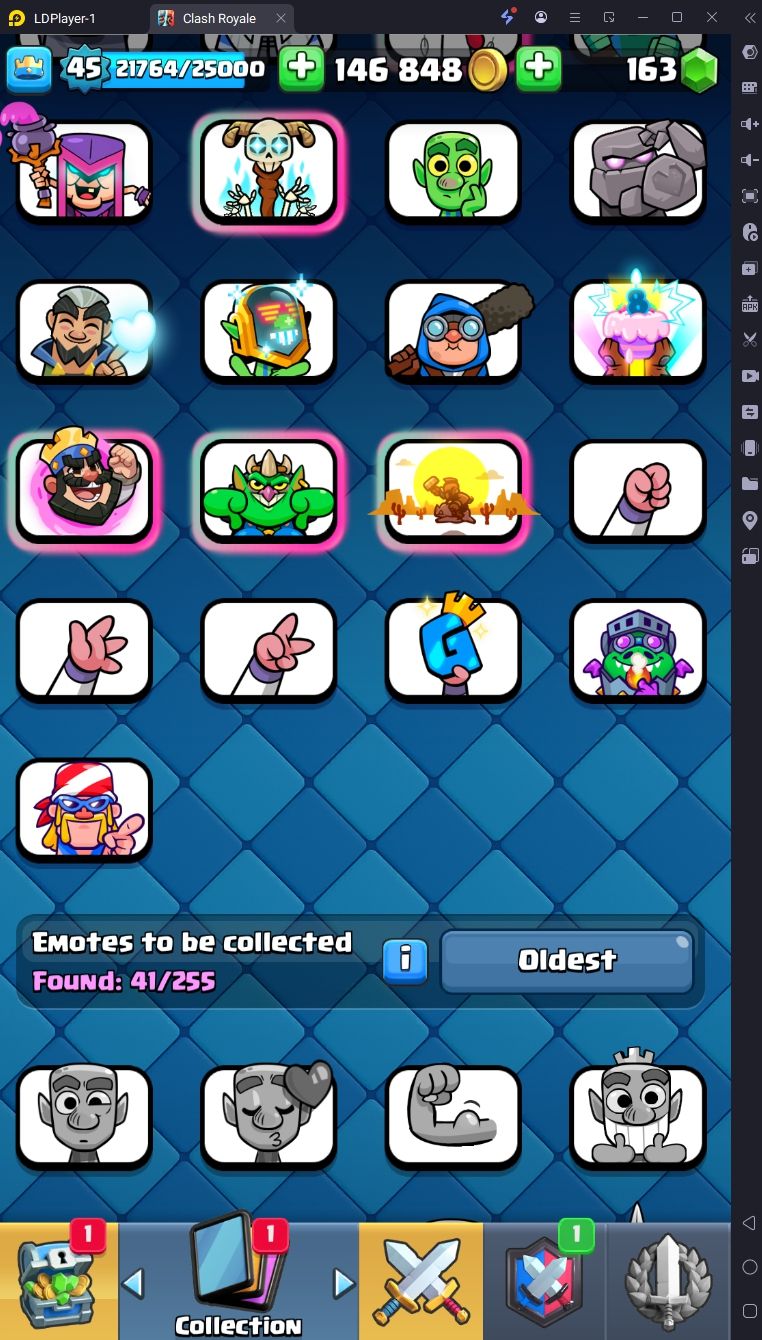Select the blue G trophy emote
Screen dimensions: 762x1340
(x=453, y=649)
